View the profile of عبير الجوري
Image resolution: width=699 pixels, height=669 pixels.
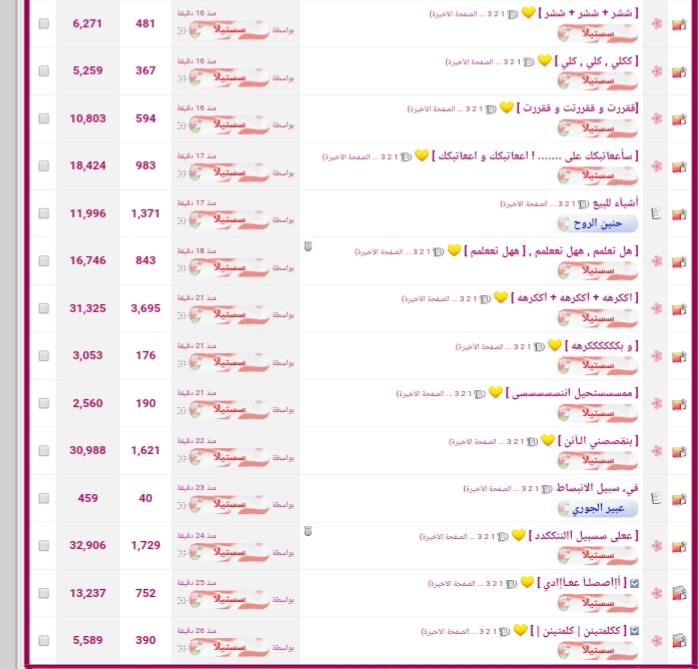click(x=598, y=508)
